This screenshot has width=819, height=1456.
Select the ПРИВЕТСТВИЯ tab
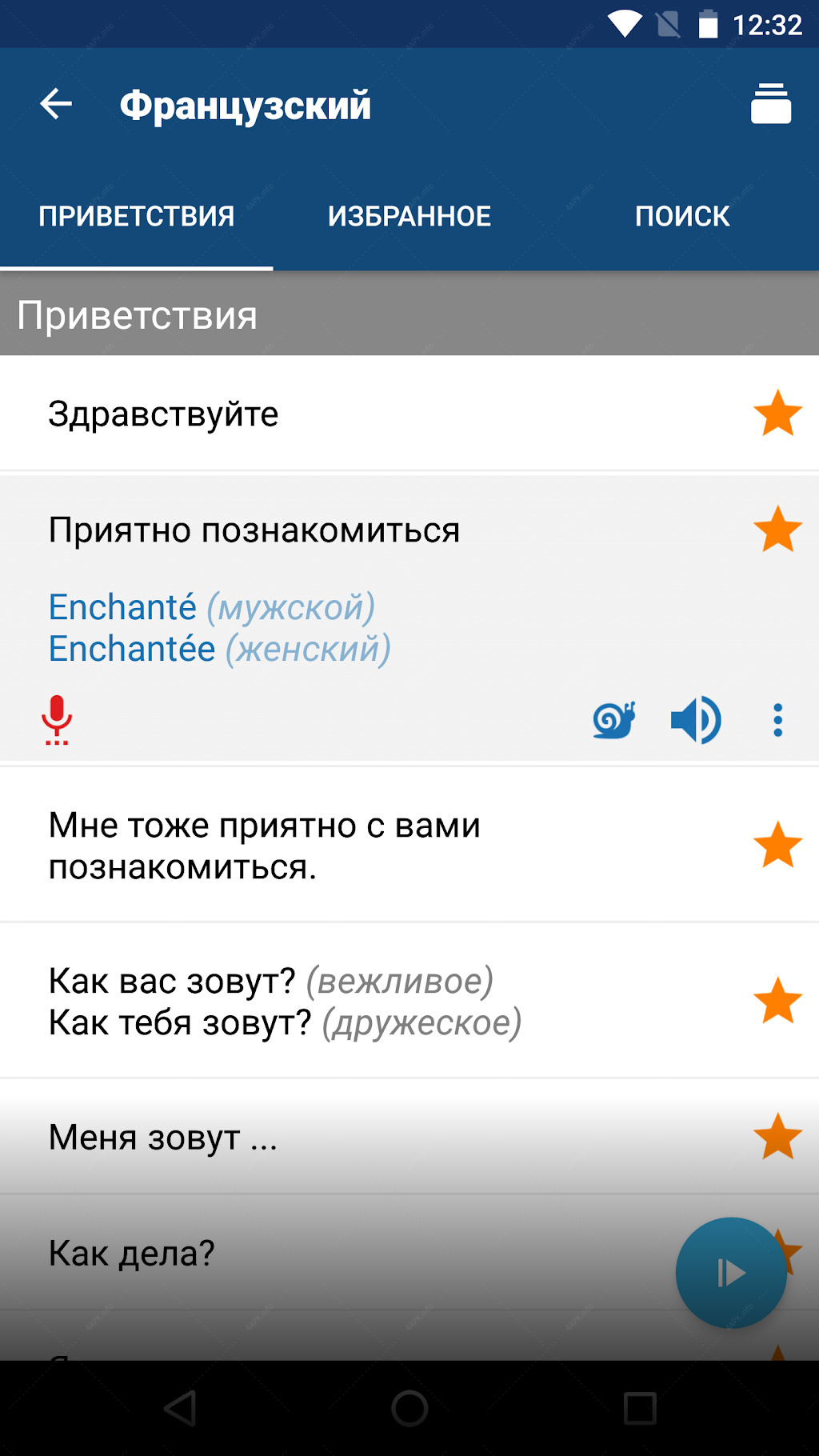tap(137, 216)
